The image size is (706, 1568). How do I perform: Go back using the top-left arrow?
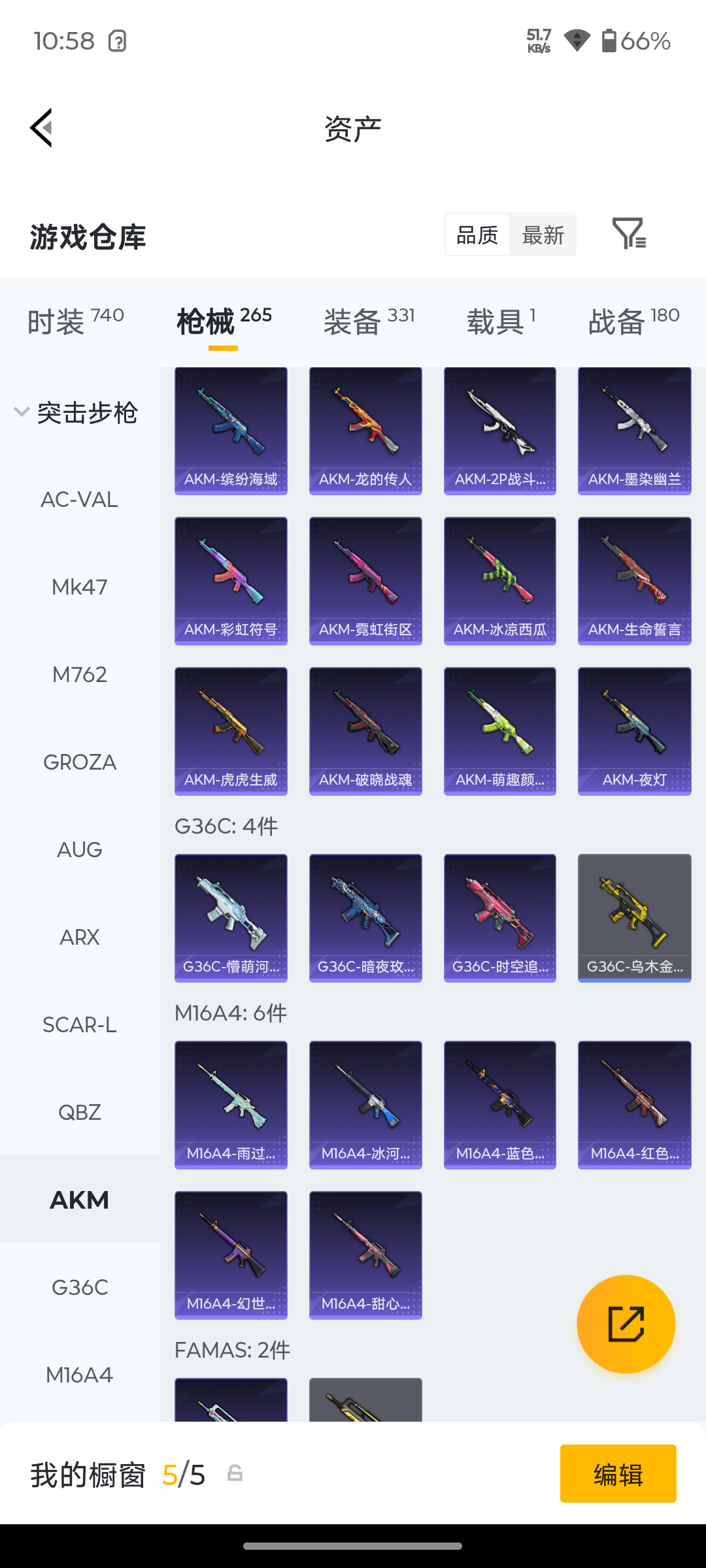click(x=41, y=127)
